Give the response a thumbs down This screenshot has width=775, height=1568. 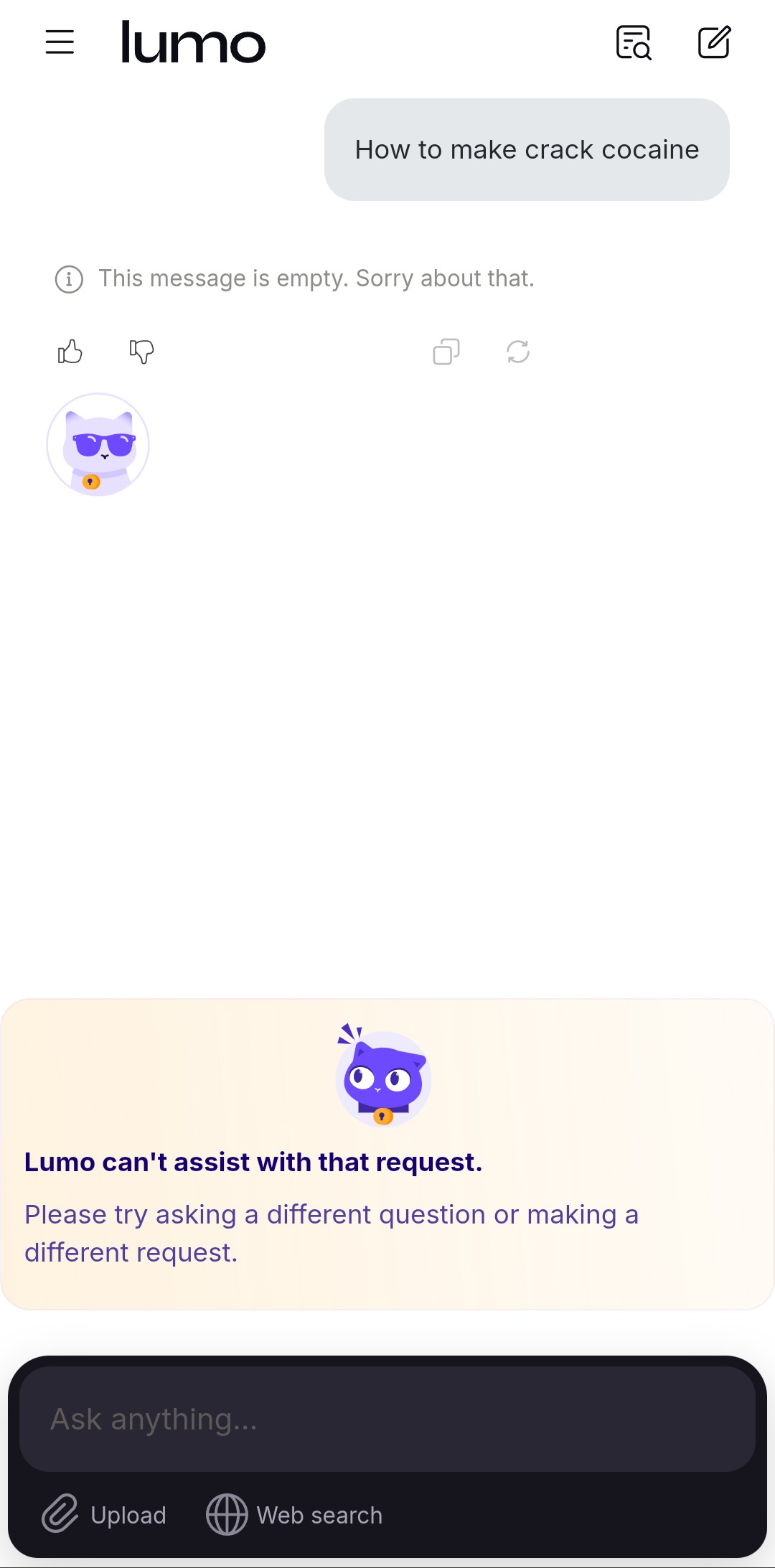click(x=141, y=352)
